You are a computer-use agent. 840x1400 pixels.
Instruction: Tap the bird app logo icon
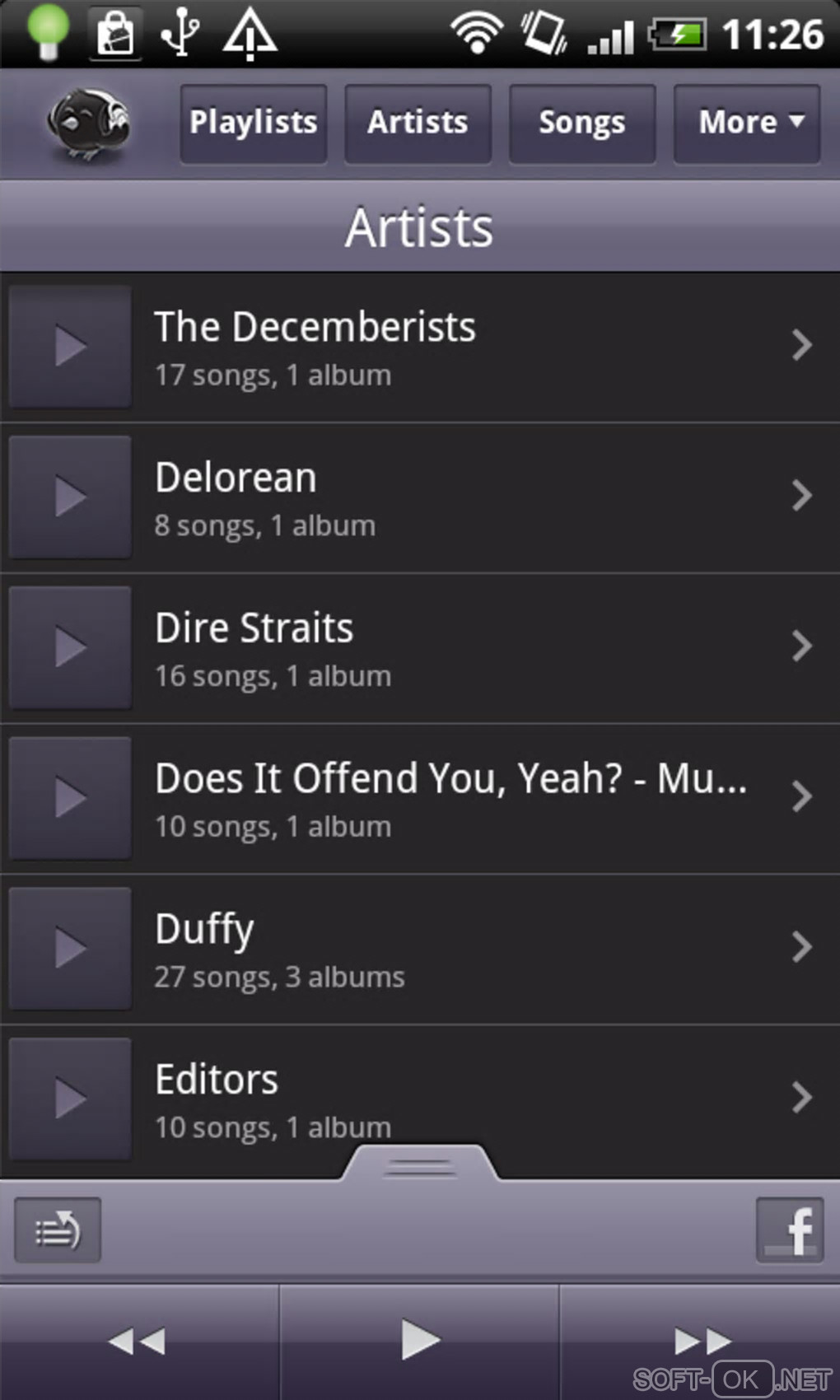(89, 124)
